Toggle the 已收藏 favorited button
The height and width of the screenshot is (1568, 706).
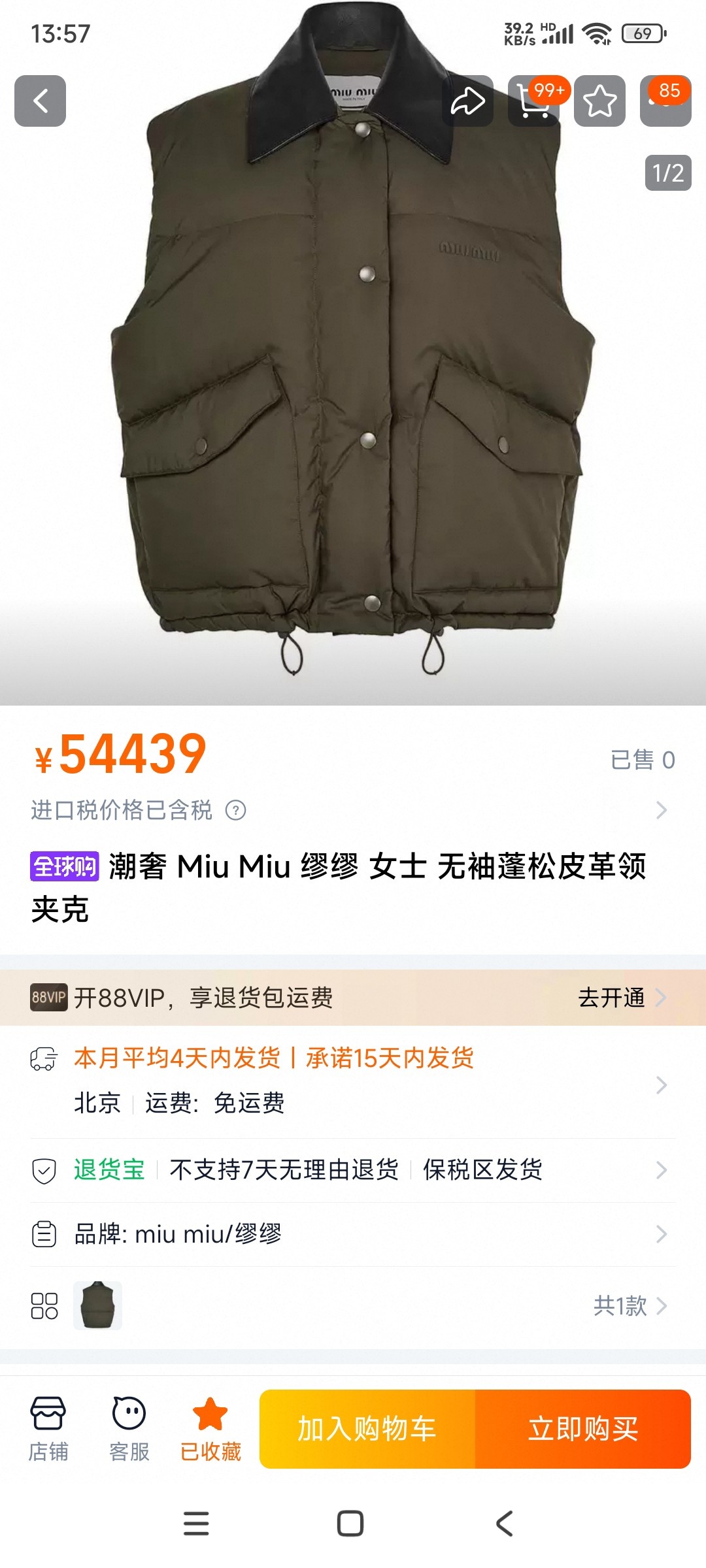210,1428
